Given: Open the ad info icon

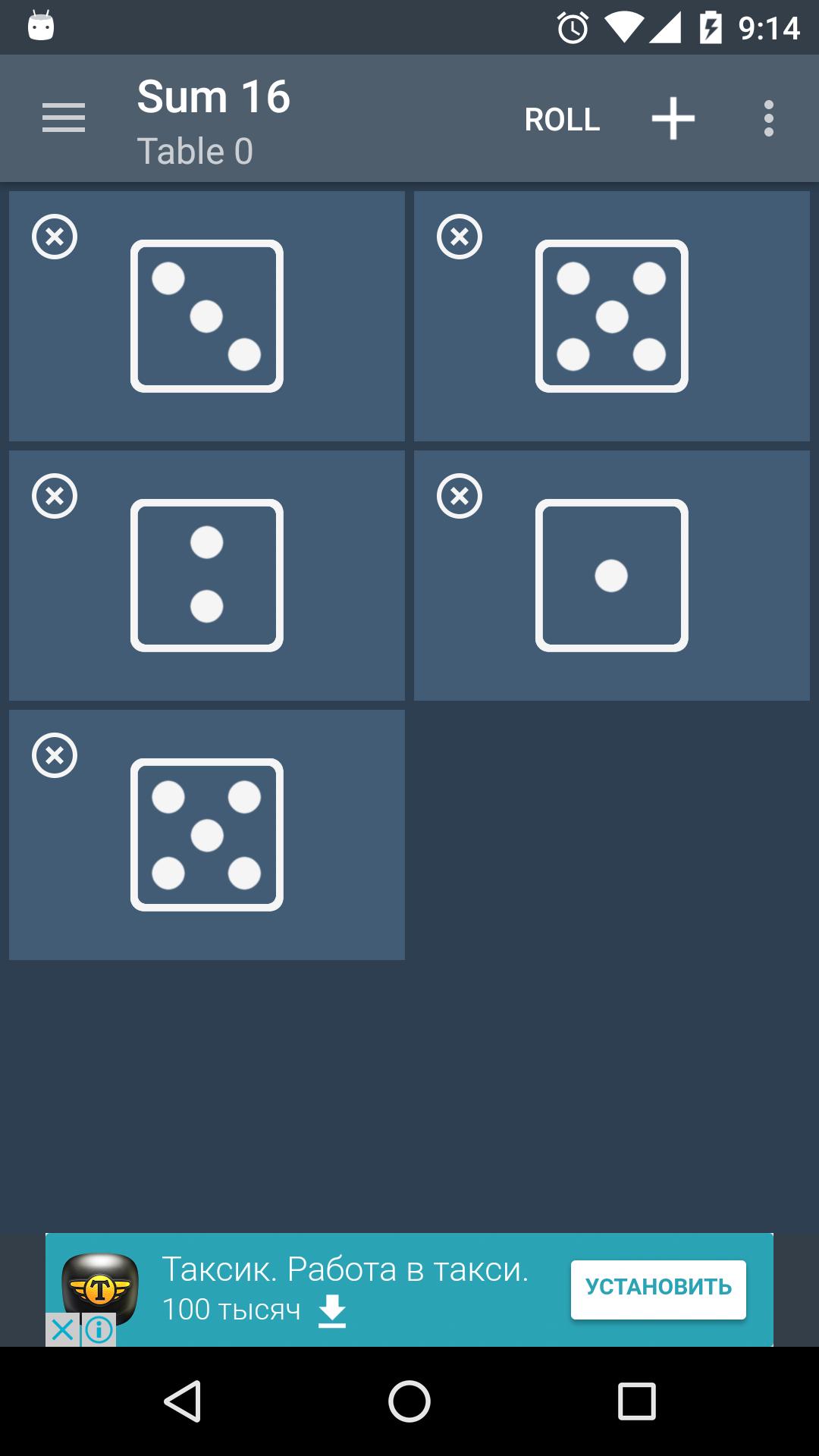Looking at the screenshot, I should pyautogui.click(x=99, y=1329).
